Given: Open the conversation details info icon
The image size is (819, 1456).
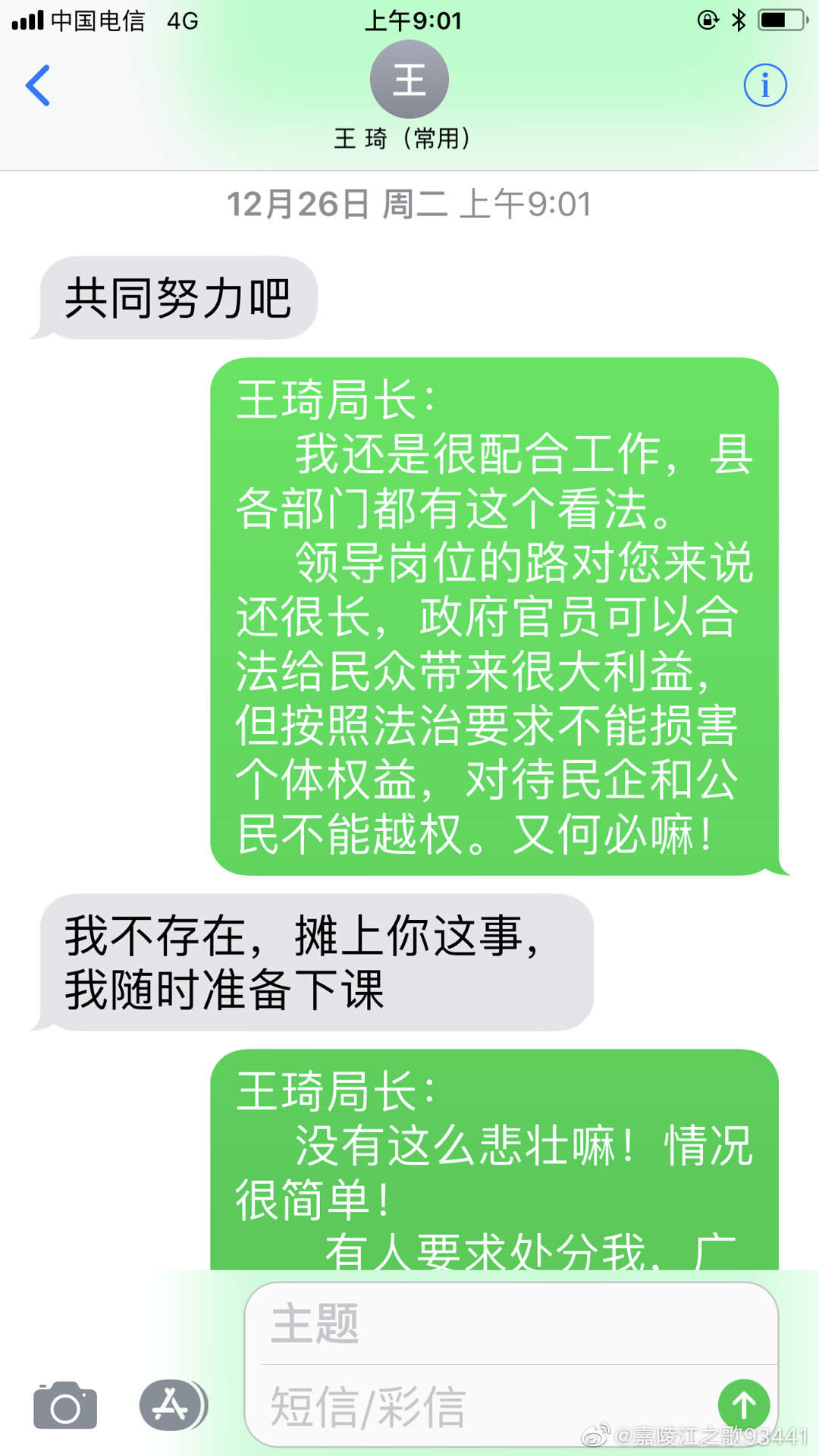Looking at the screenshot, I should (764, 85).
